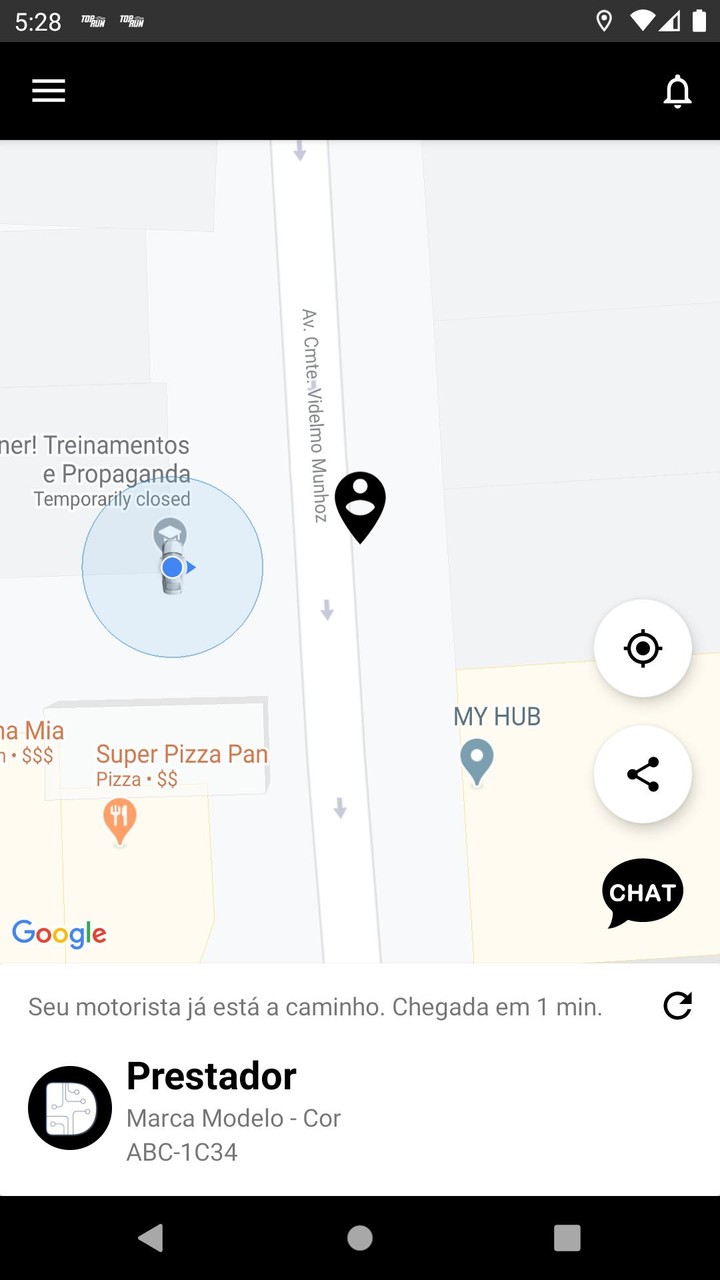Go back using system navigation
Screen dimensions: 720x1280
click(x=151, y=1238)
